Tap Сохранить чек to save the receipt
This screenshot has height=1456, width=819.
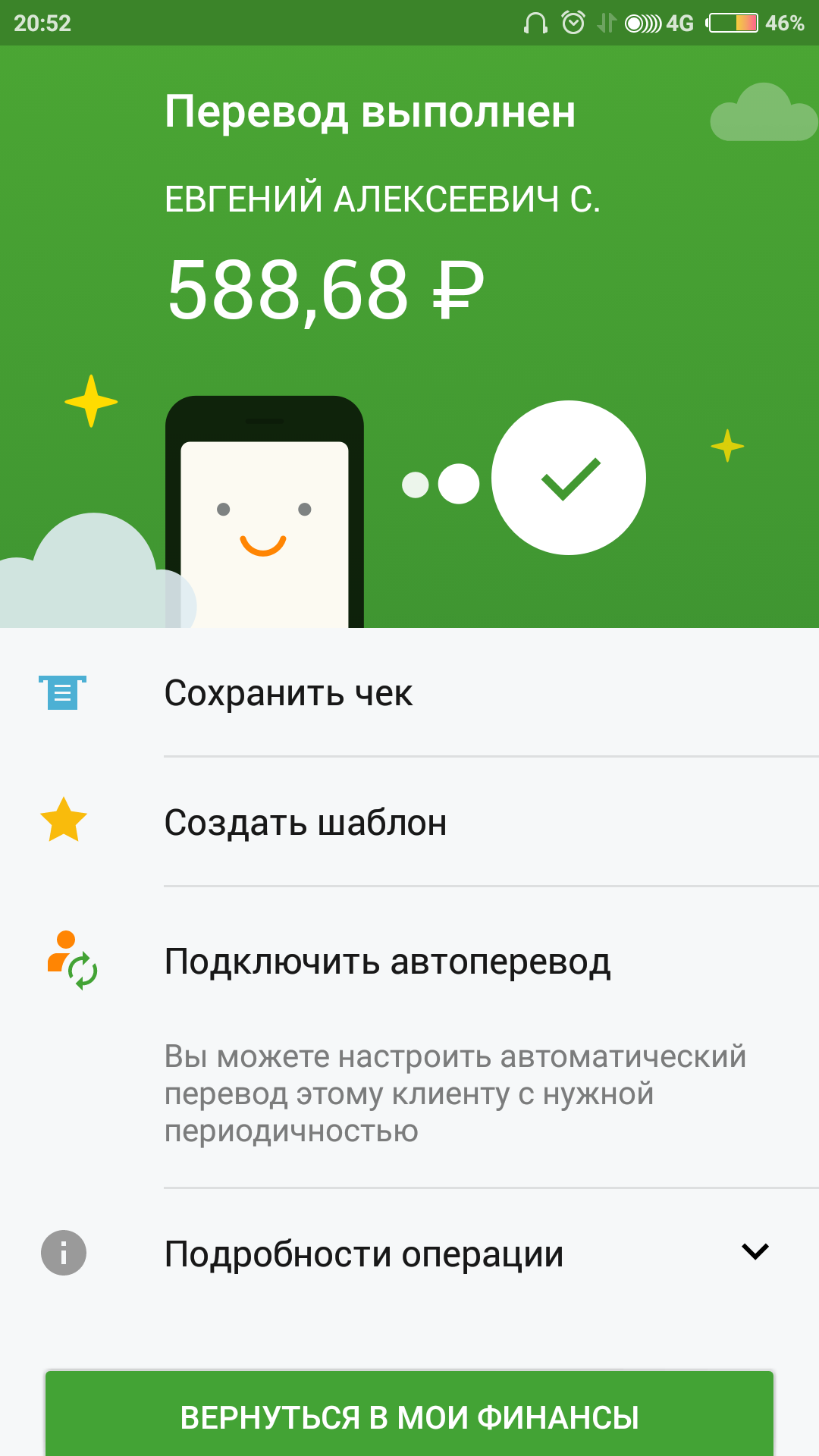[x=288, y=693]
